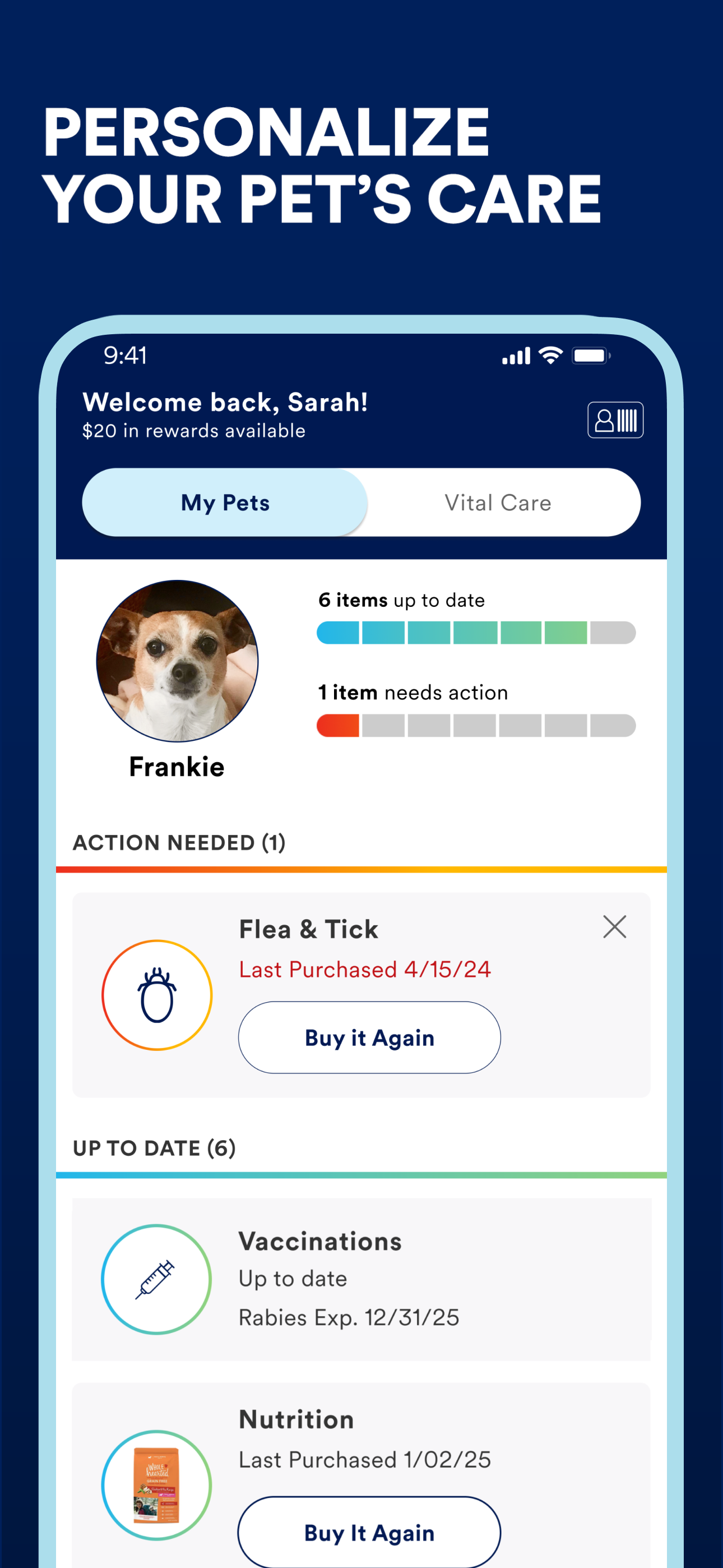Viewport: 723px width, 1568px height.
Task: Tap the 6 items up to date progress bar
Action: coord(475,633)
